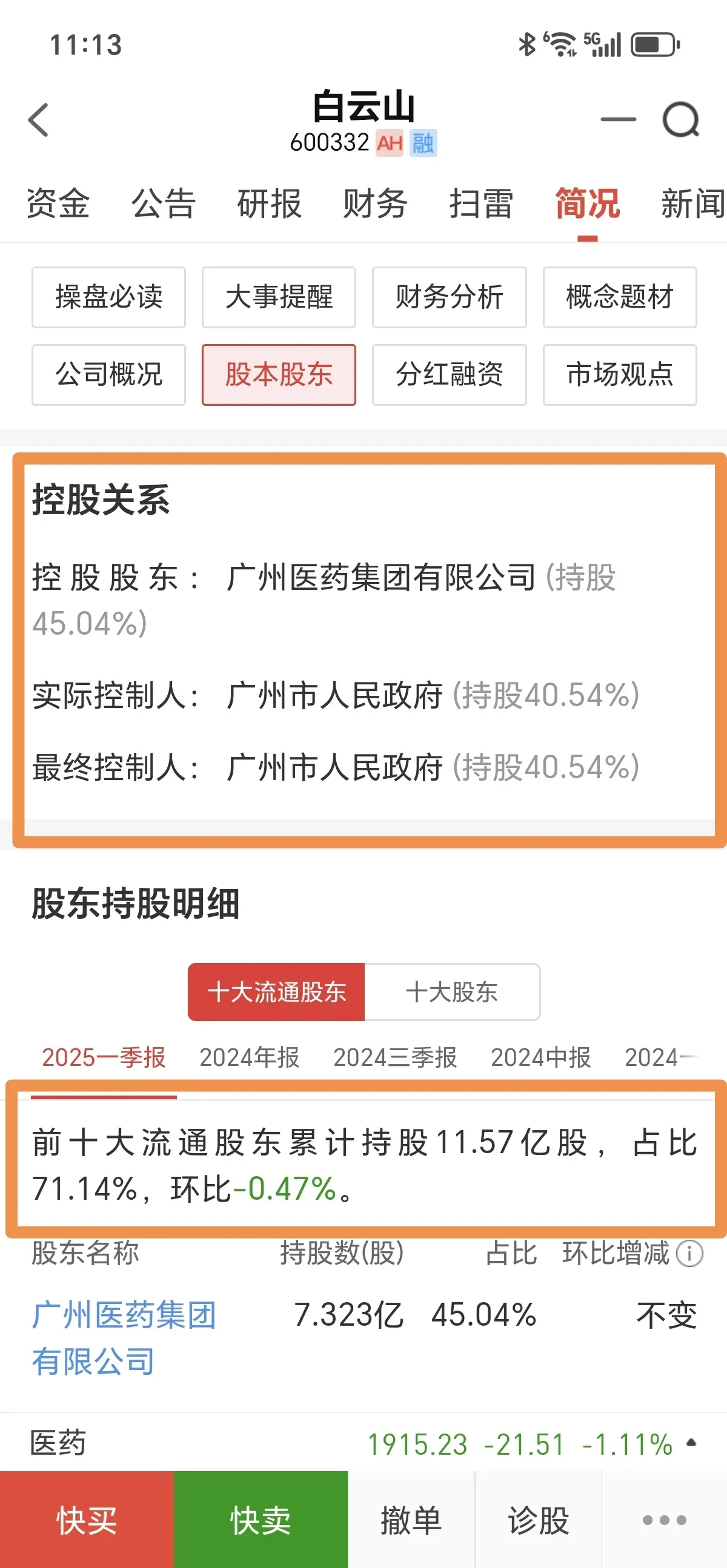Switch to the 财务 tab
Screen dimensions: 727x1568
pyautogui.click(x=374, y=203)
